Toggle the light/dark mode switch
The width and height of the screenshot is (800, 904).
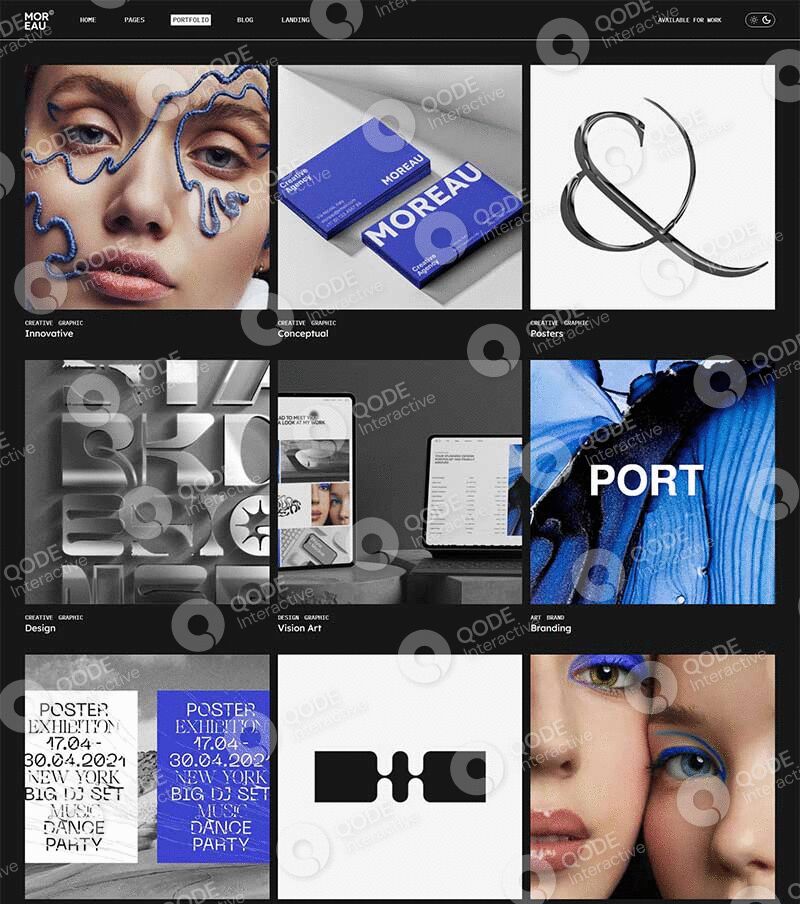point(760,20)
